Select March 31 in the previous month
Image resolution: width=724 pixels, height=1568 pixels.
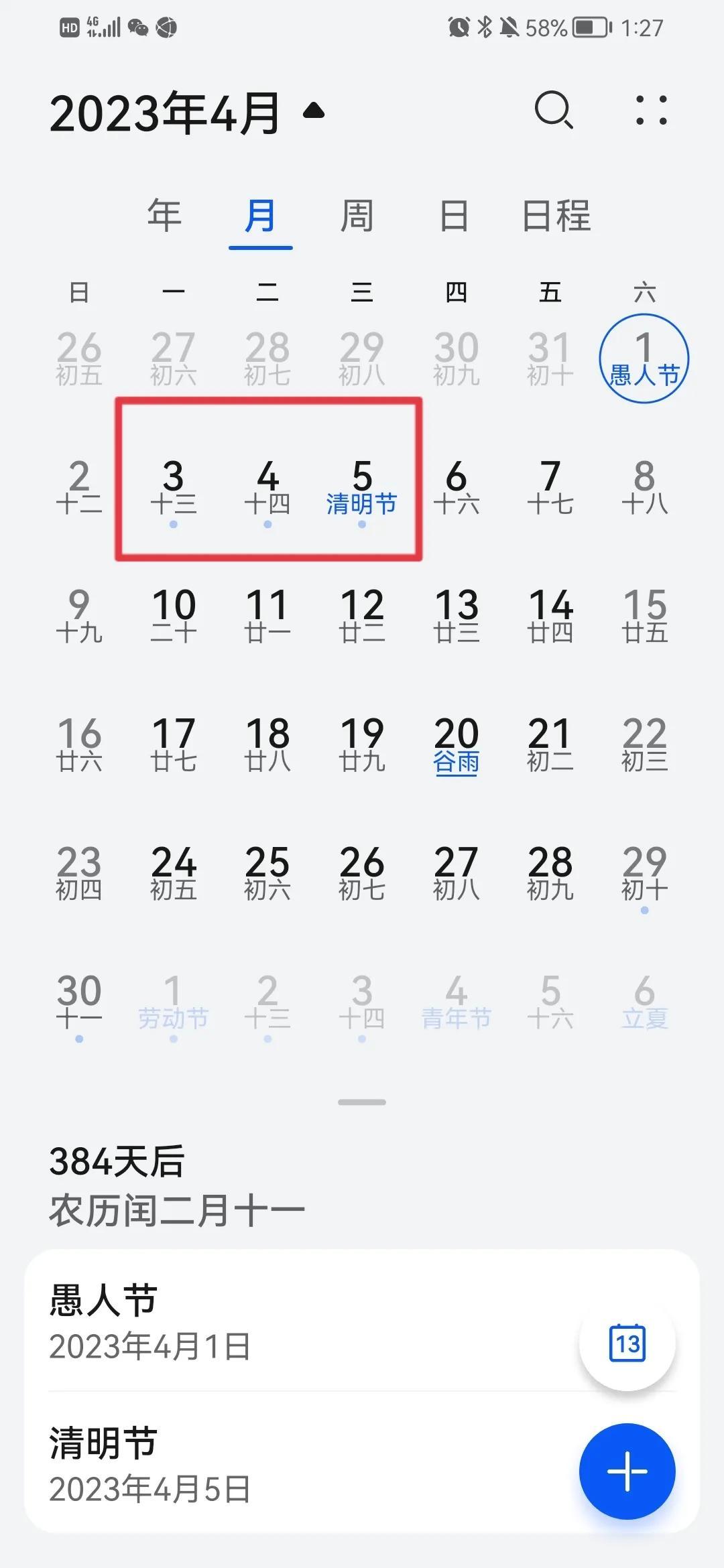tap(550, 359)
